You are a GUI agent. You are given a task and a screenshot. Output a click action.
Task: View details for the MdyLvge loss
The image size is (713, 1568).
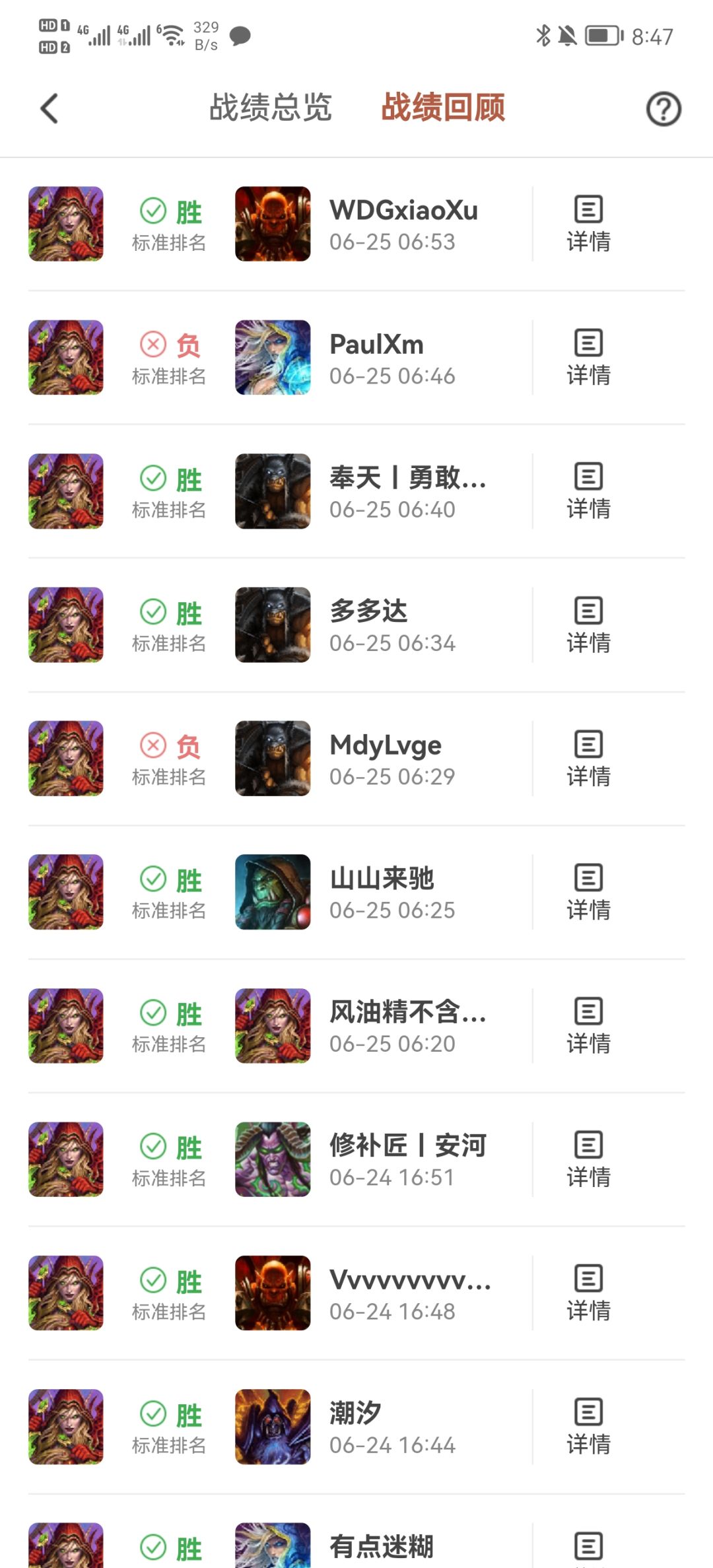click(x=587, y=759)
